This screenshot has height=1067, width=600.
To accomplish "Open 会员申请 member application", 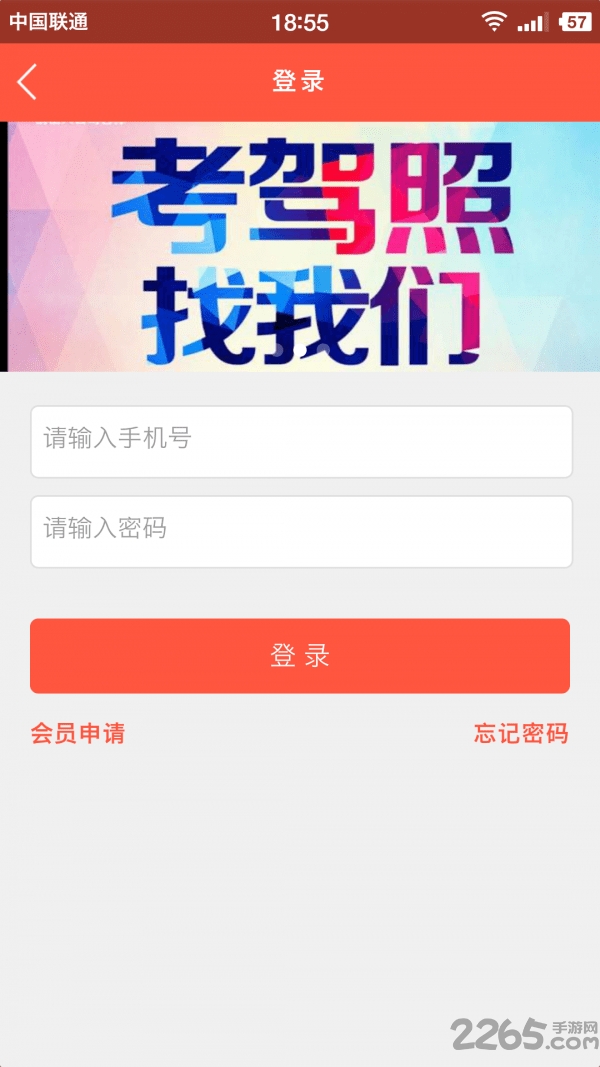I will pos(78,734).
